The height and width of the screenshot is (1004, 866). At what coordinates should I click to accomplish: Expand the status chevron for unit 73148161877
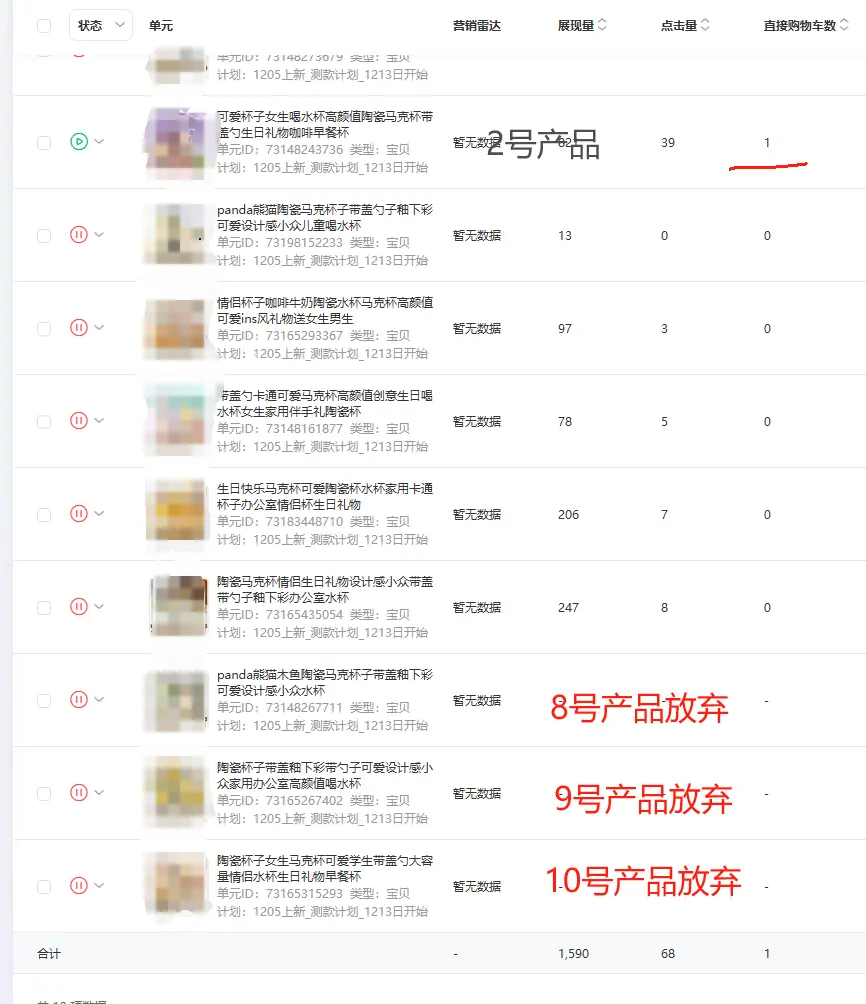point(99,421)
